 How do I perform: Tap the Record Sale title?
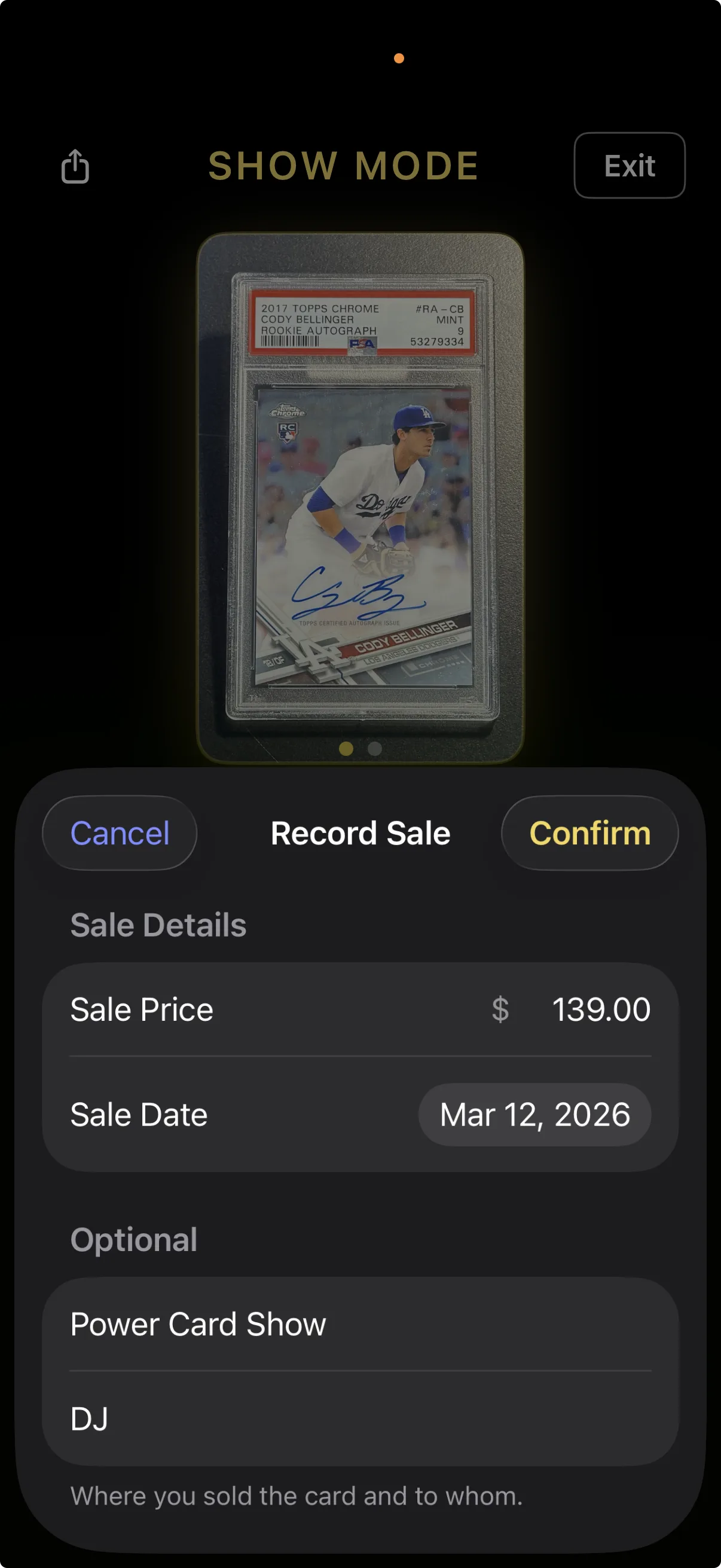click(x=360, y=832)
